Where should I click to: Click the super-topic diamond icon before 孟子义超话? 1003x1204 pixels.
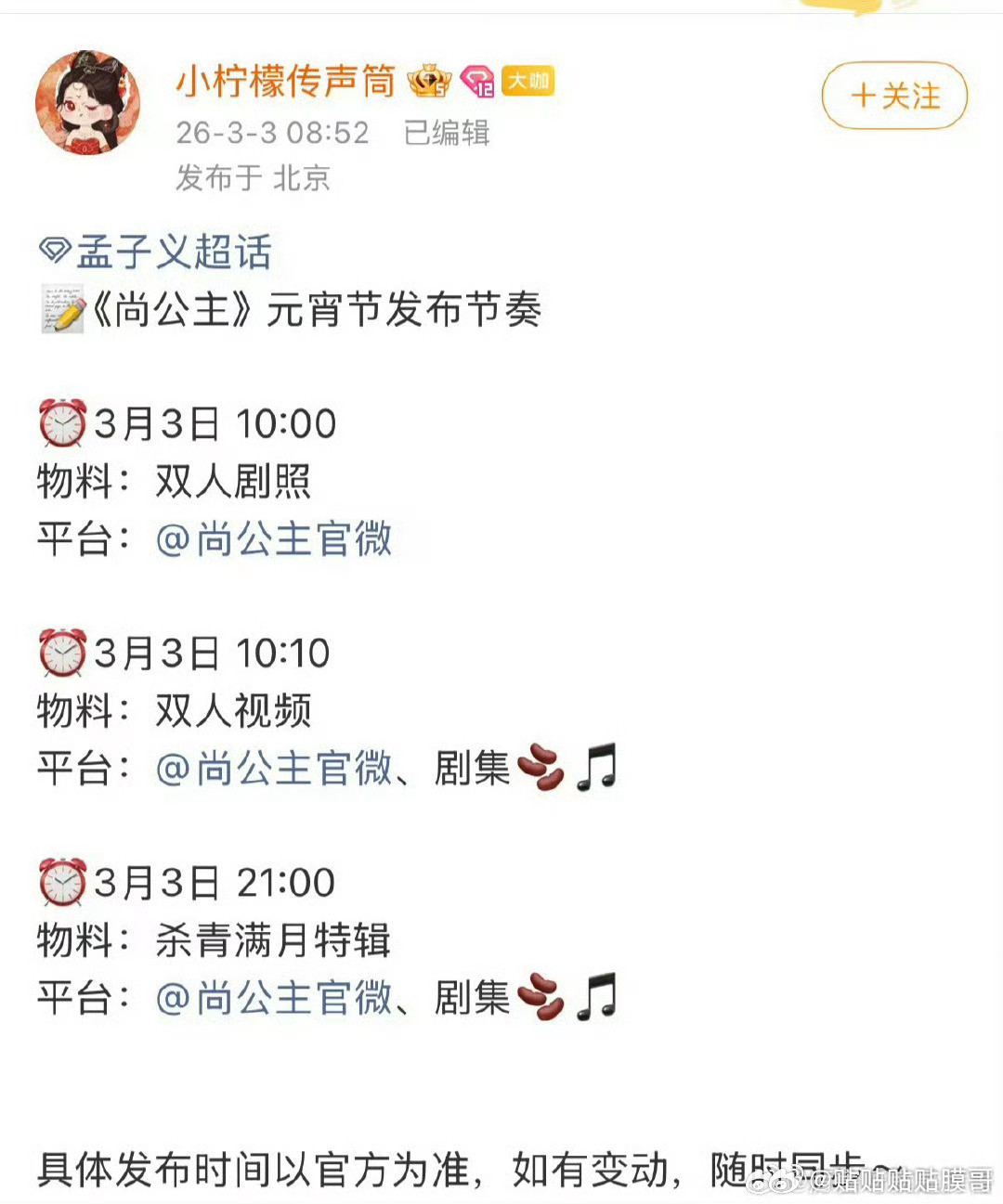tap(54, 249)
